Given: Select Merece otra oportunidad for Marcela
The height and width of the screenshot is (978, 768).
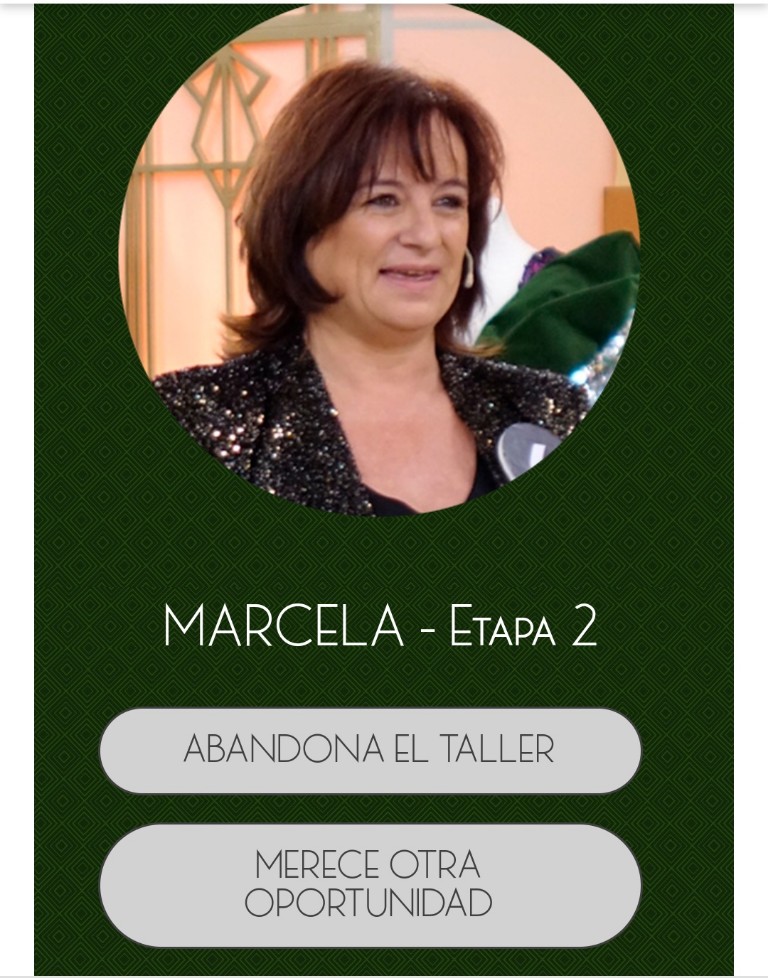Looking at the screenshot, I should pos(369,884).
